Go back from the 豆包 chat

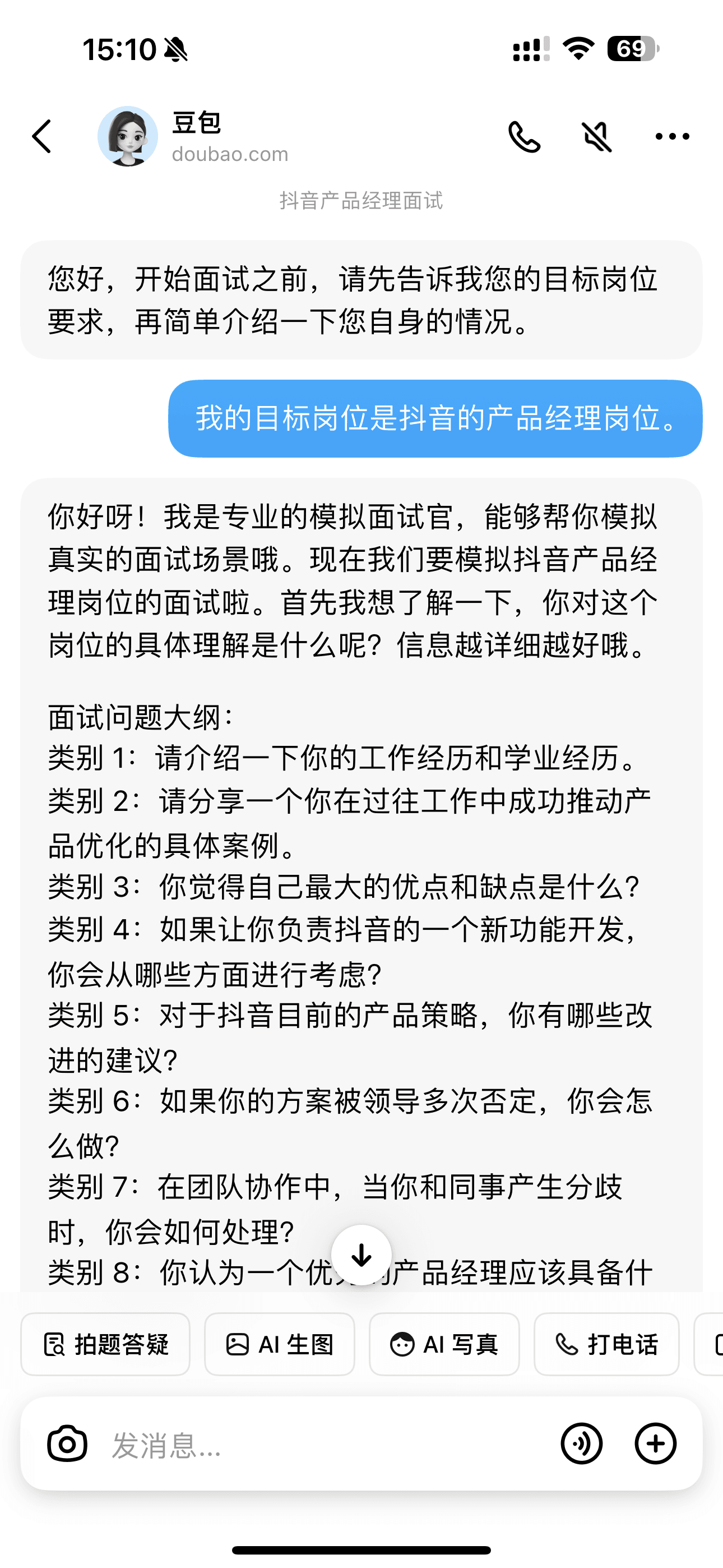click(41, 136)
